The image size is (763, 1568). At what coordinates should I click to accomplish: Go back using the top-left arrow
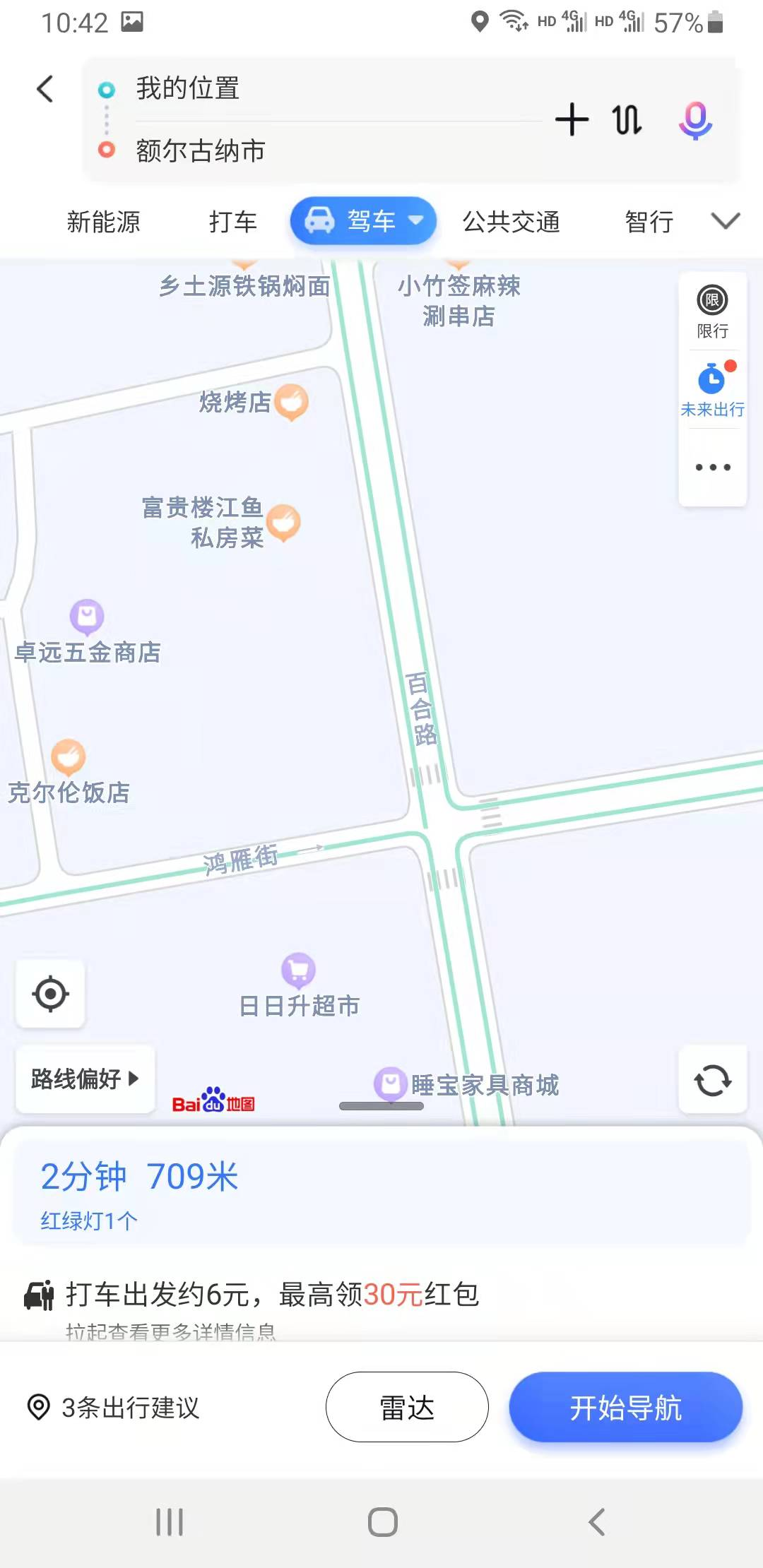(45, 89)
